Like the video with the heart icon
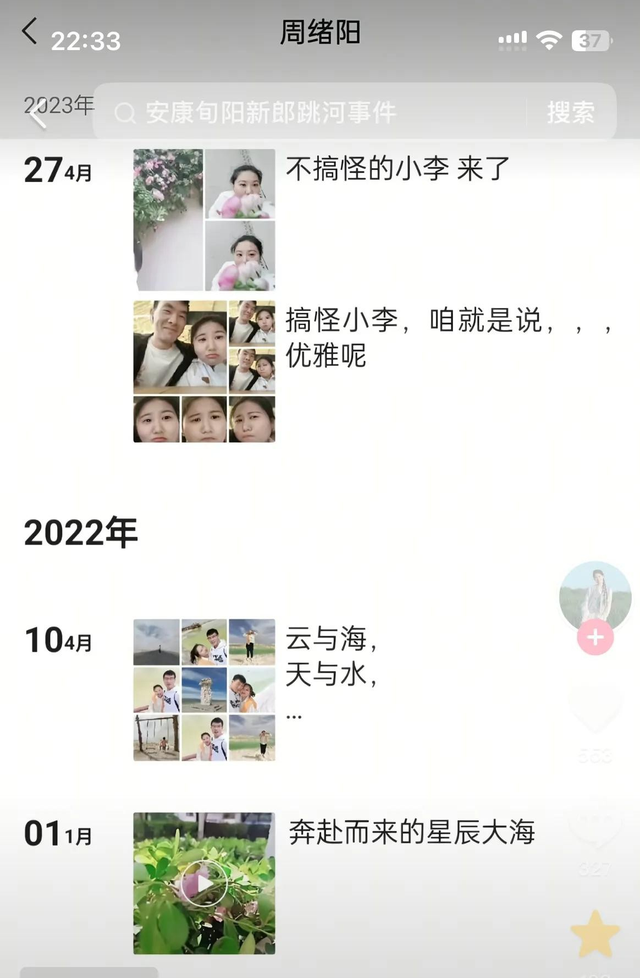This screenshot has height=978, width=640. (x=595, y=708)
